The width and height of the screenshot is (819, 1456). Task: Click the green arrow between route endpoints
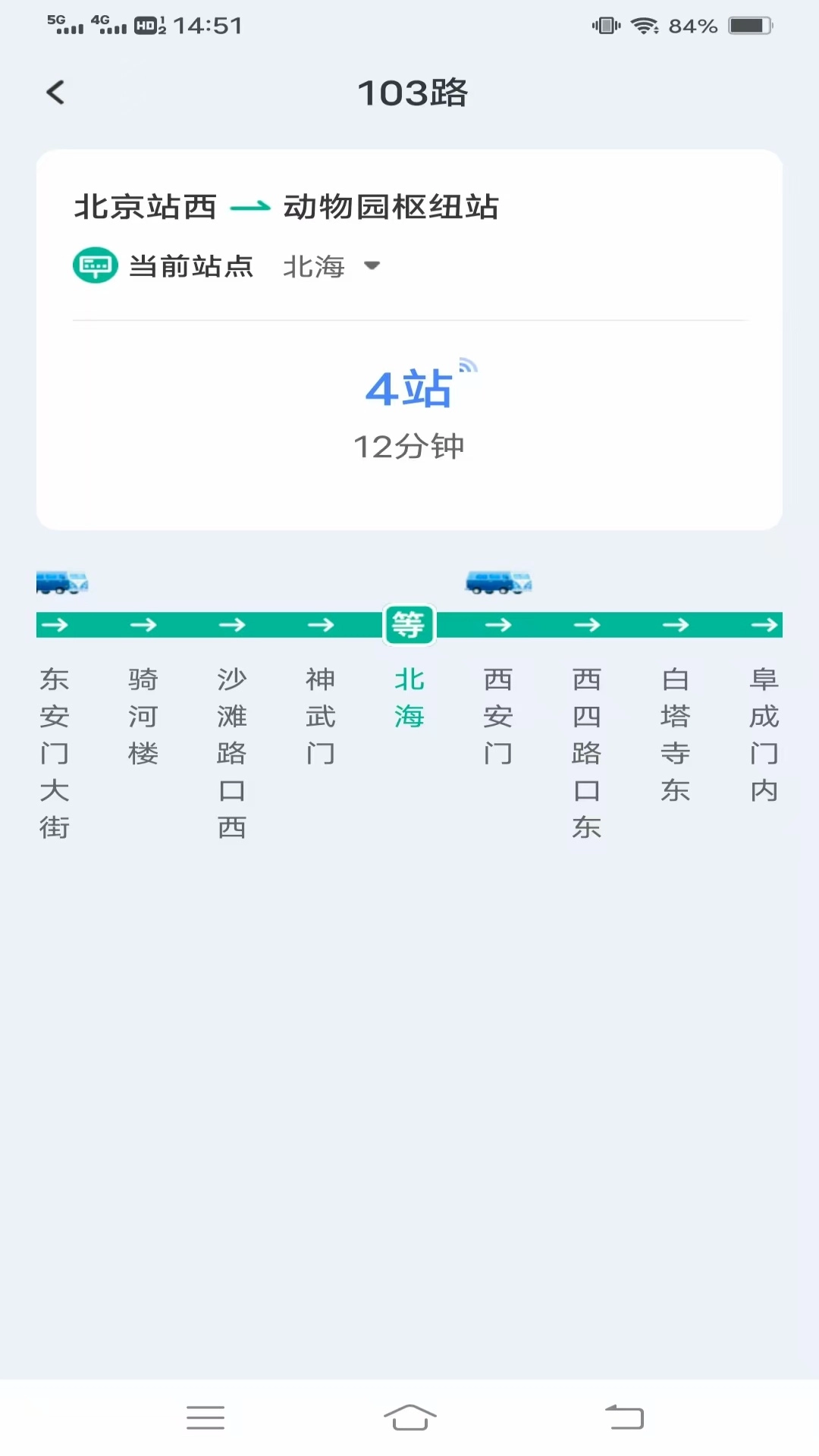250,206
